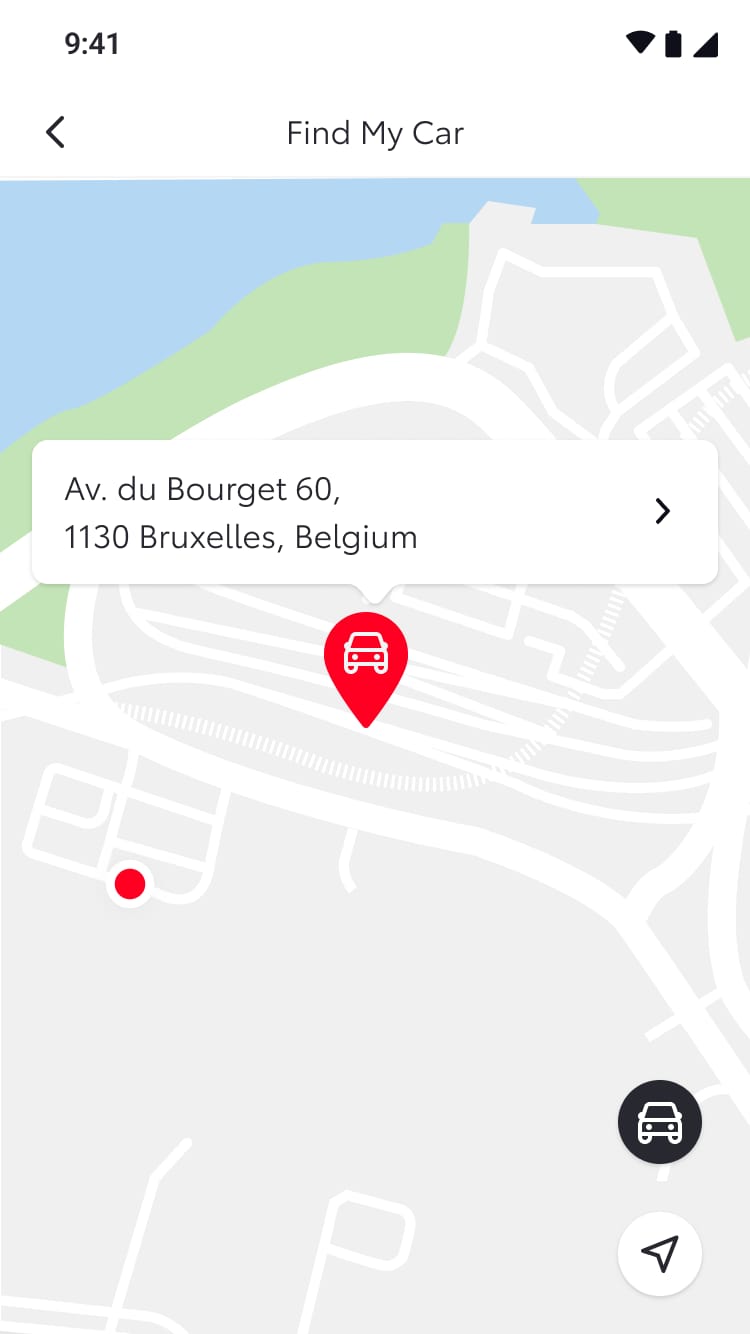The image size is (750, 1334).
Task: Tap the battery icon in status bar
Action: tap(673, 44)
